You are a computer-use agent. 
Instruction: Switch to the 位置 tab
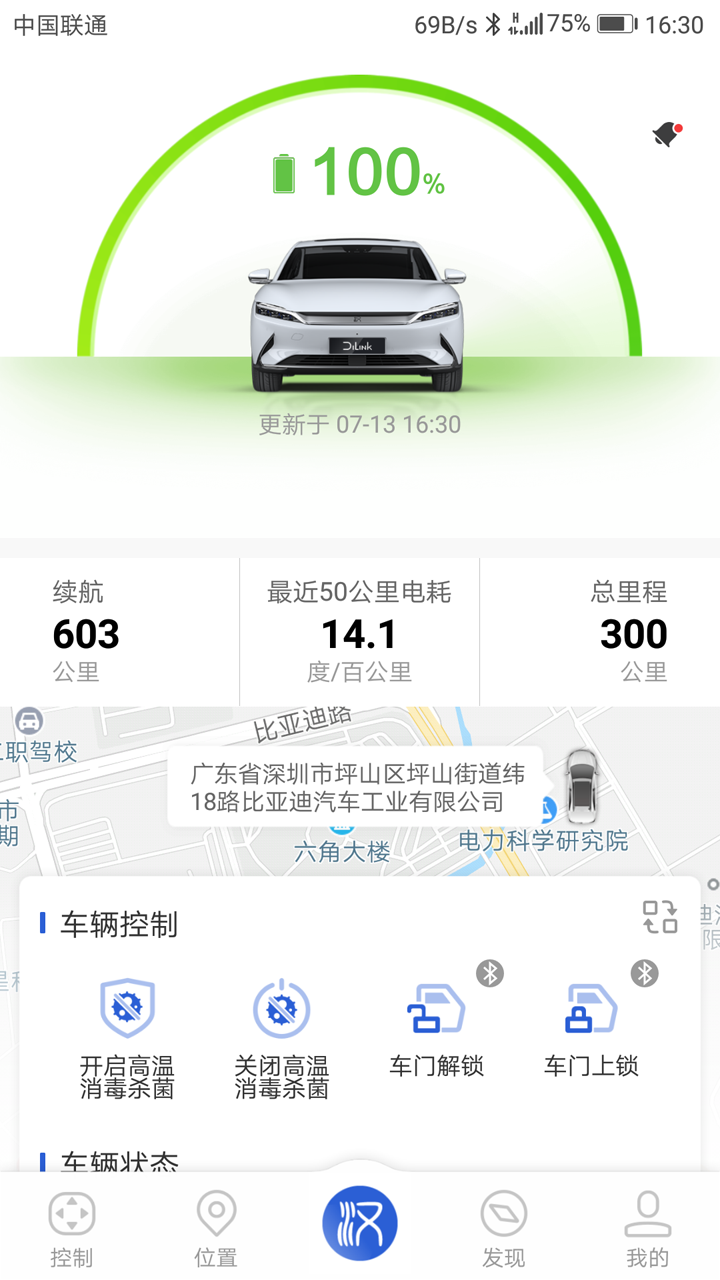[x=216, y=1222]
